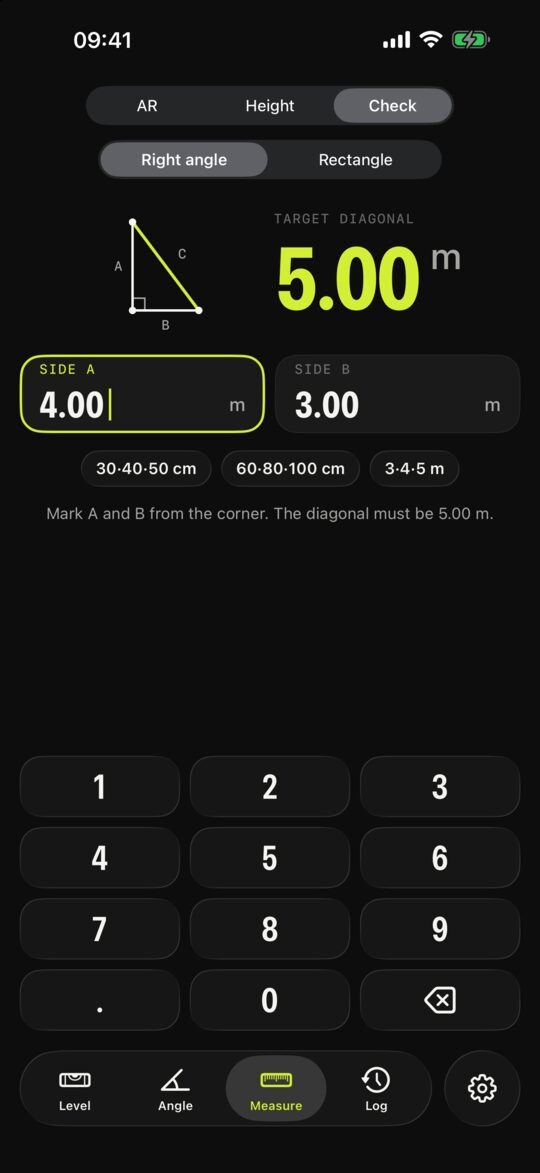Go to the Measure tab

pos(276,1088)
